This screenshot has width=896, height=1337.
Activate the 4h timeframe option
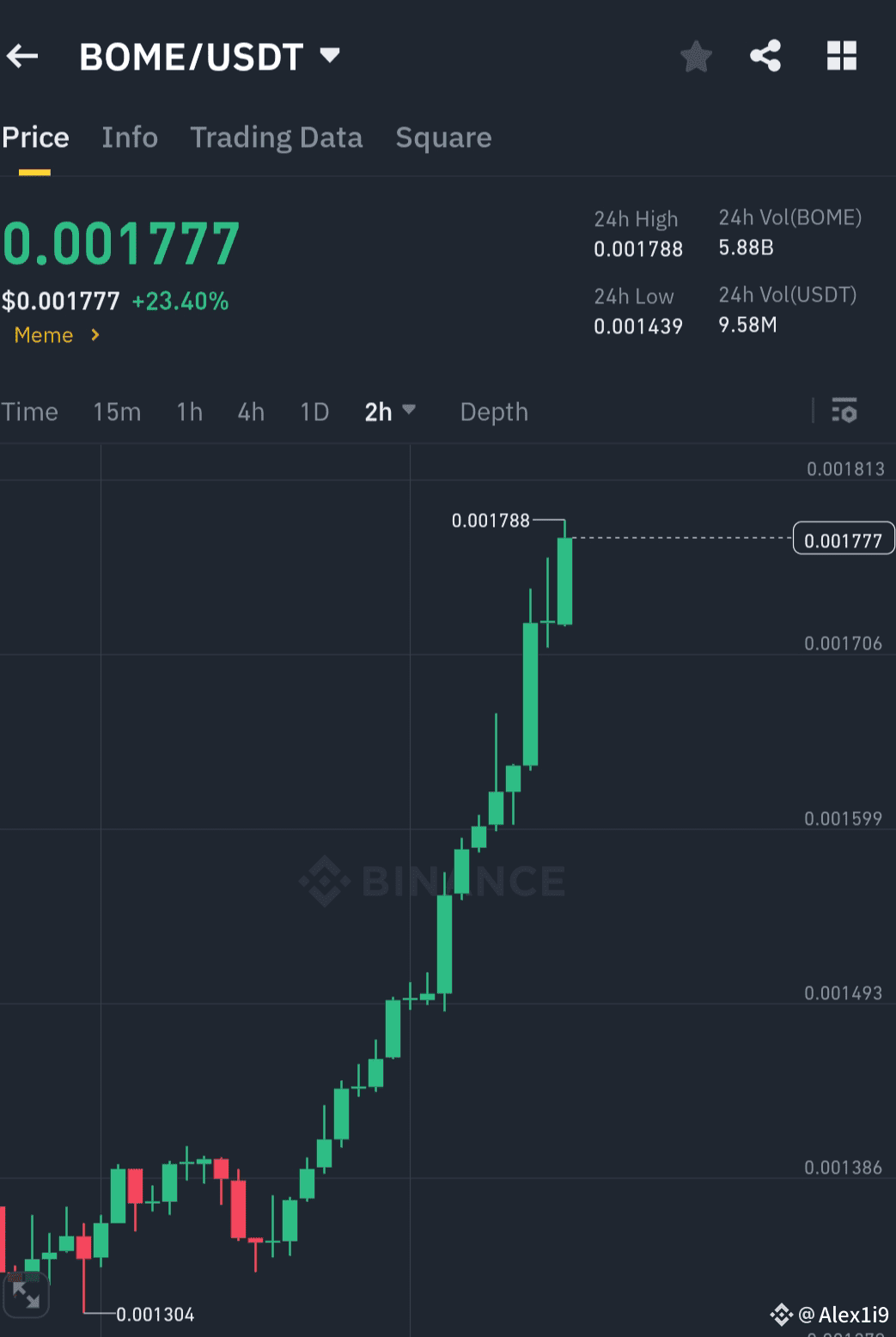[250, 412]
